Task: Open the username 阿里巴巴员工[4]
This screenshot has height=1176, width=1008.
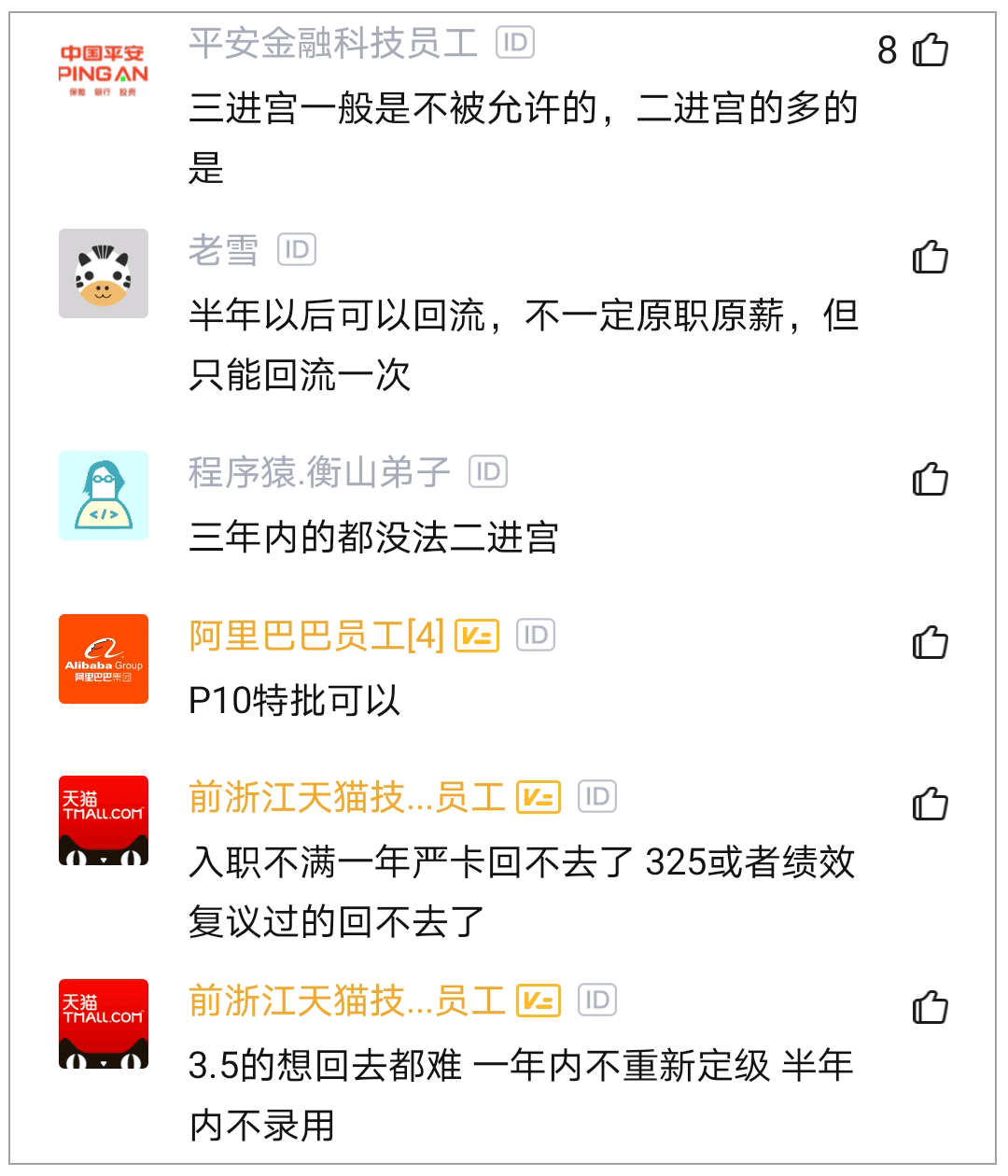Action: 316,637
